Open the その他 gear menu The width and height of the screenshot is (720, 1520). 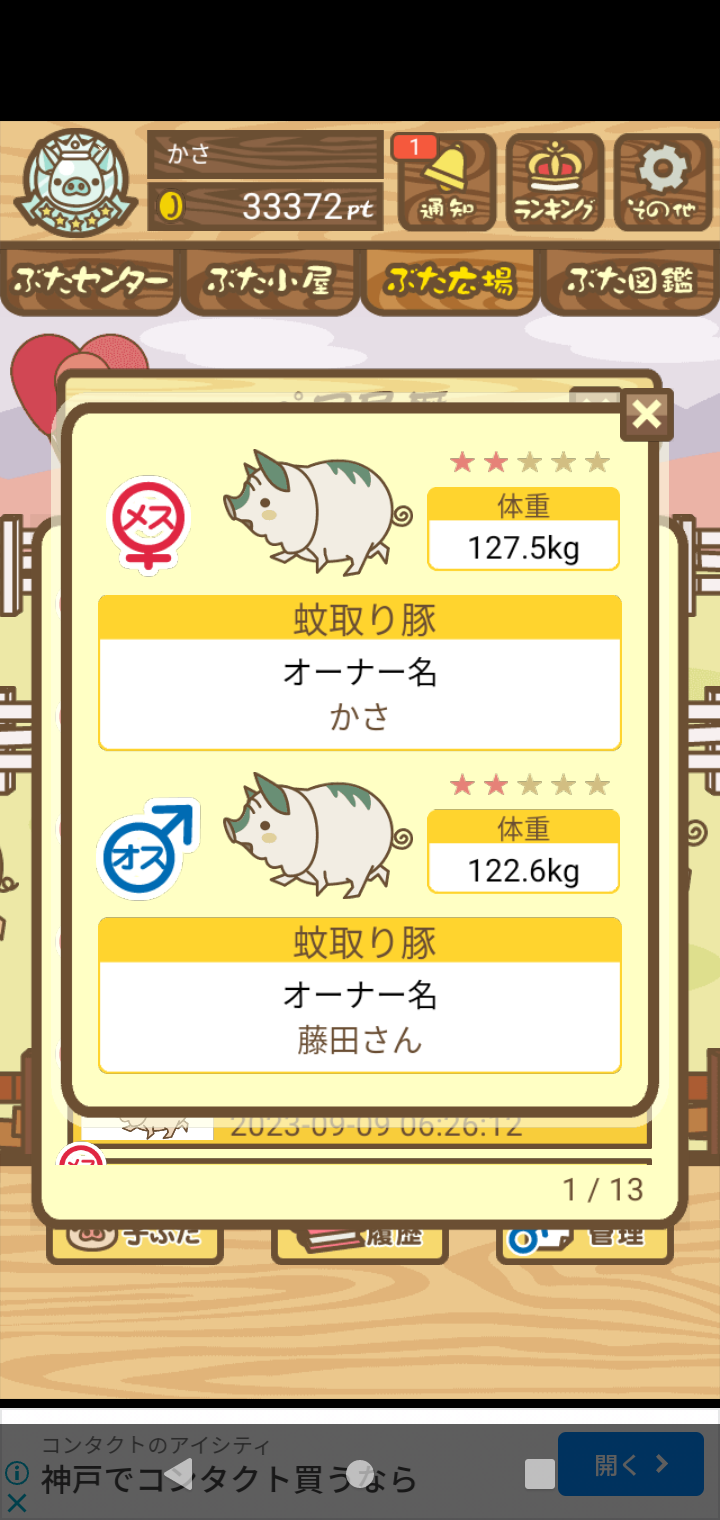pyautogui.click(x=662, y=182)
